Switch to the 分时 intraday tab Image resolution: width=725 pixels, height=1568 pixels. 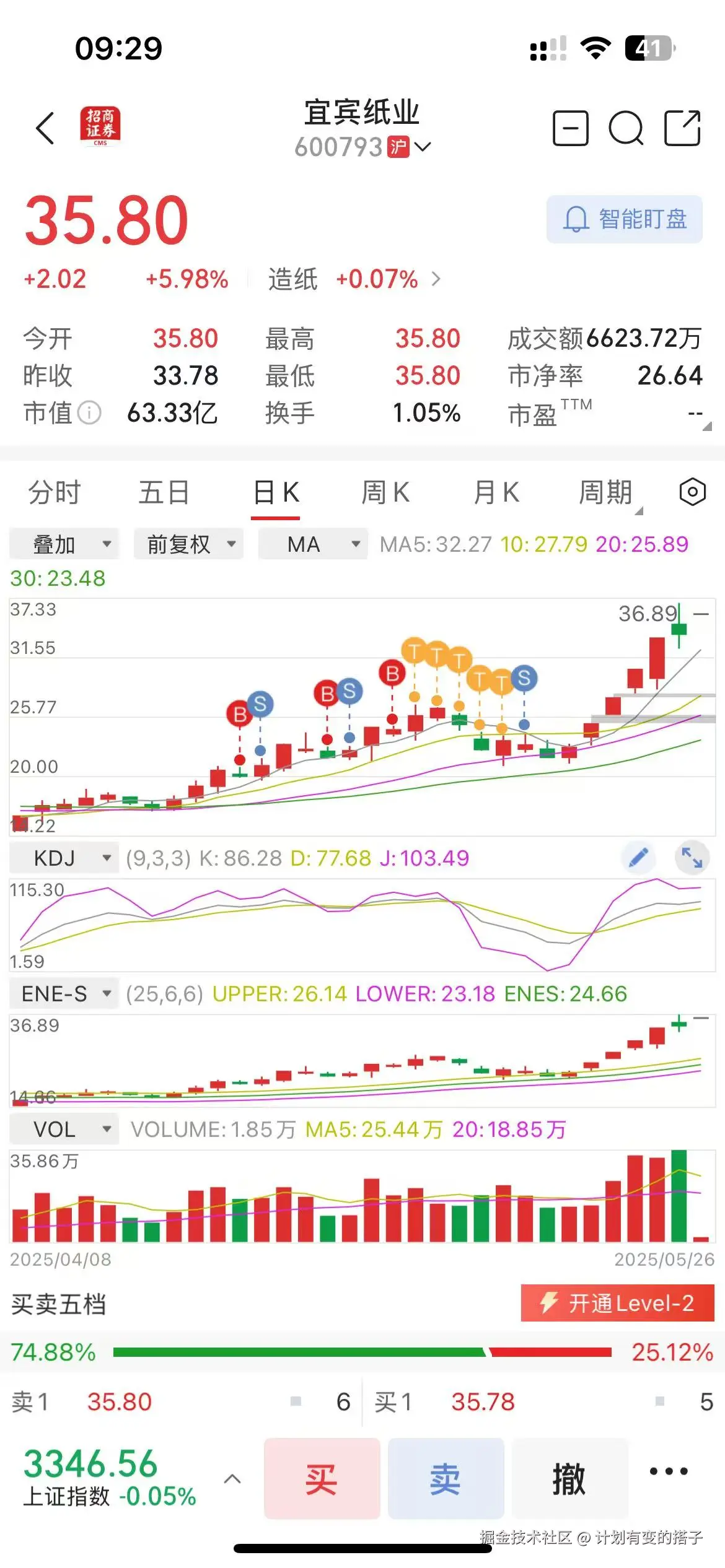pyautogui.click(x=53, y=492)
